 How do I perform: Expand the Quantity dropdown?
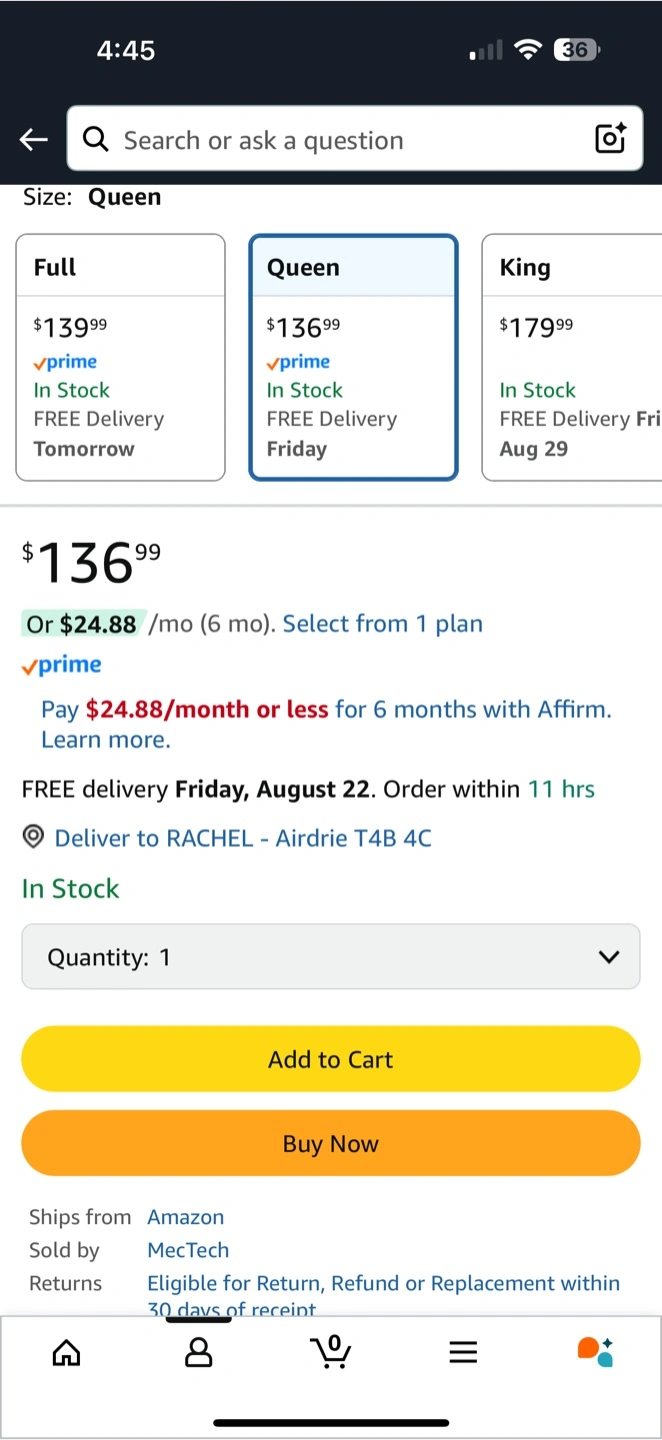pos(331,957)
